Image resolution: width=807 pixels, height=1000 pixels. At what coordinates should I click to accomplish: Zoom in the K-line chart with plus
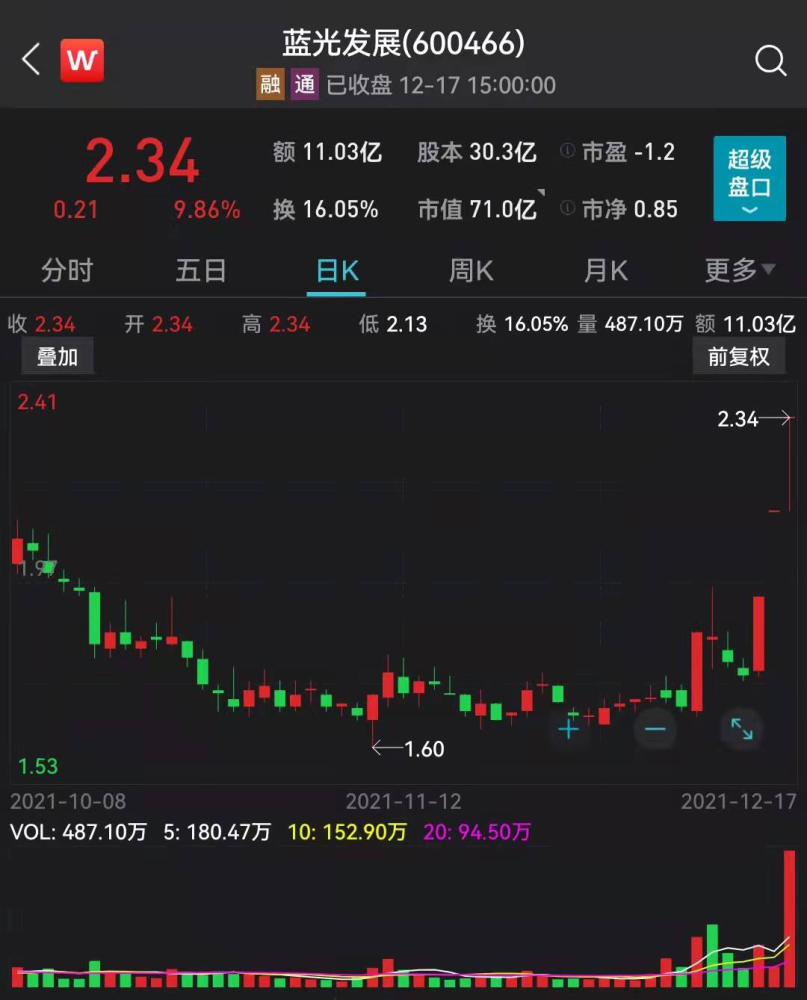[569, 729]
